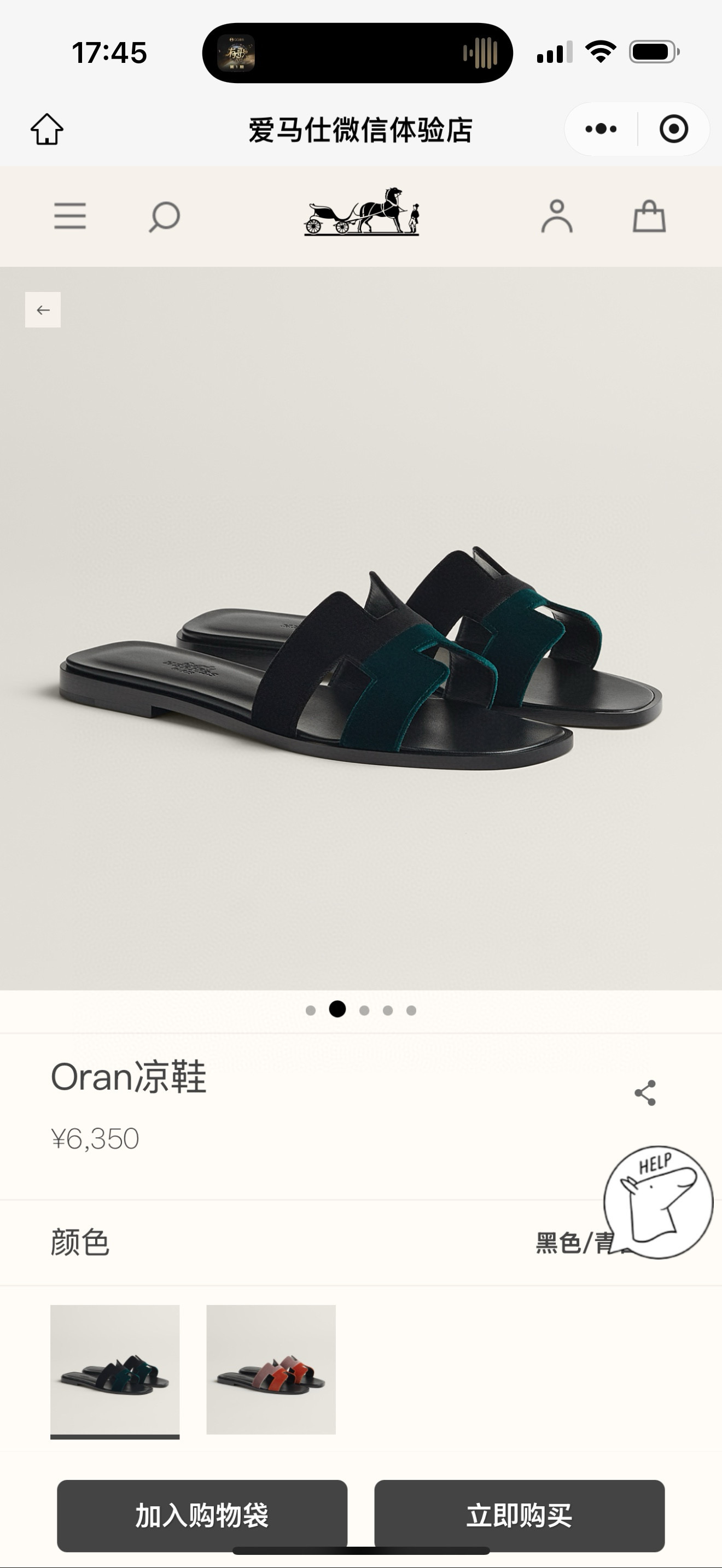Select the pink and orange color option
This screenshot has height=1568, width=722.
point(271,1370)
